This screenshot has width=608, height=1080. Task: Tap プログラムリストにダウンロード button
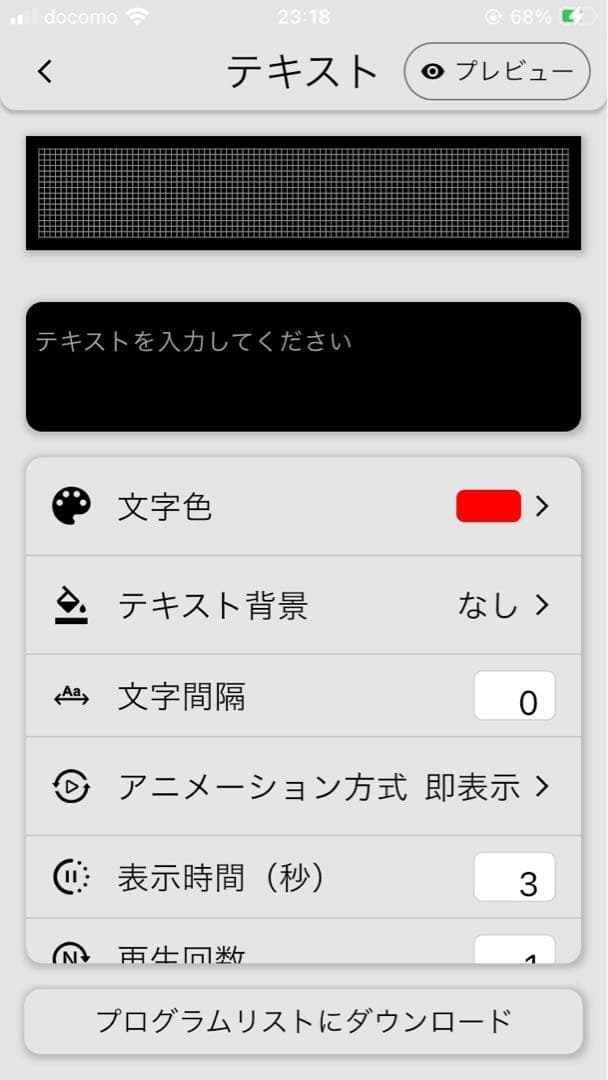tap(303, 1021)
